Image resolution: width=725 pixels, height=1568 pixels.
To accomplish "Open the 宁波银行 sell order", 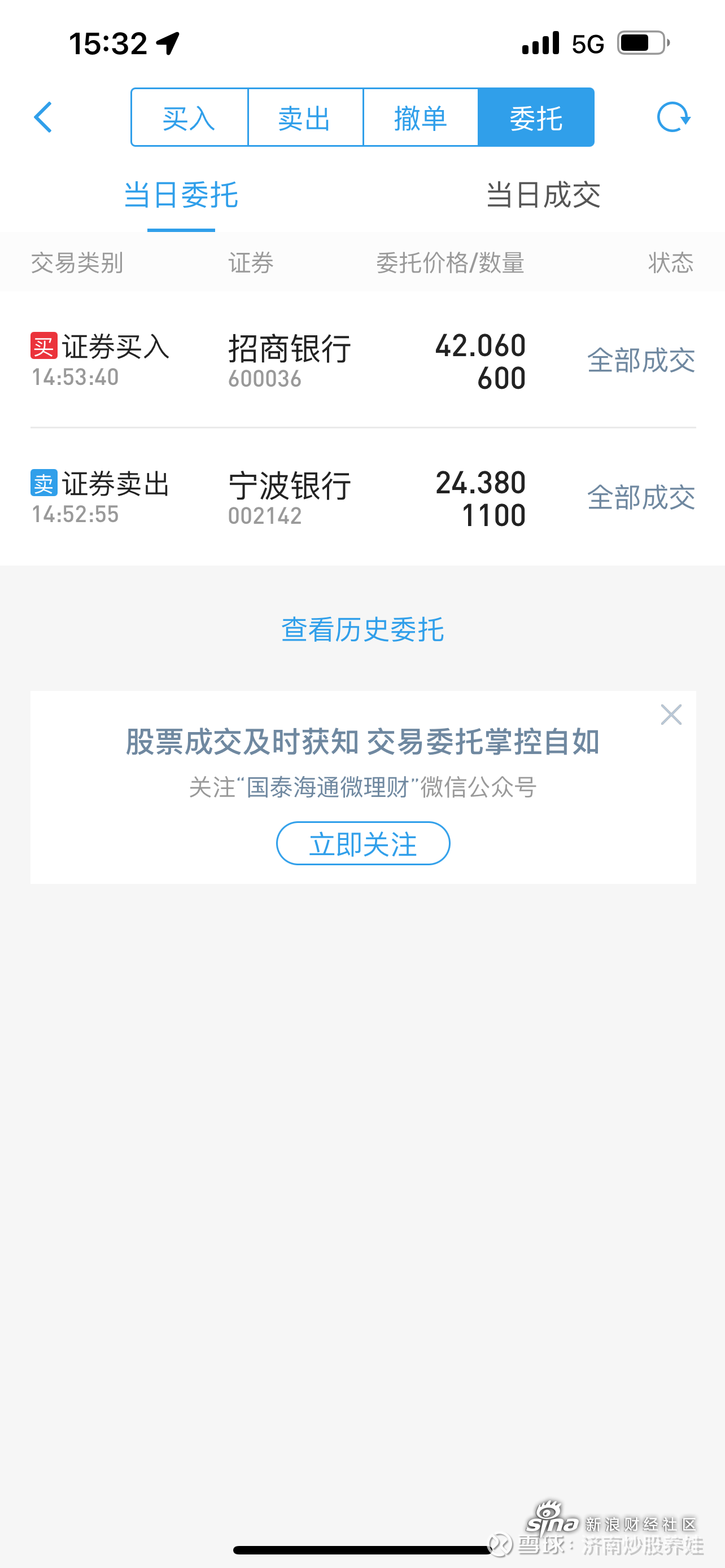I will pos(363,497).
